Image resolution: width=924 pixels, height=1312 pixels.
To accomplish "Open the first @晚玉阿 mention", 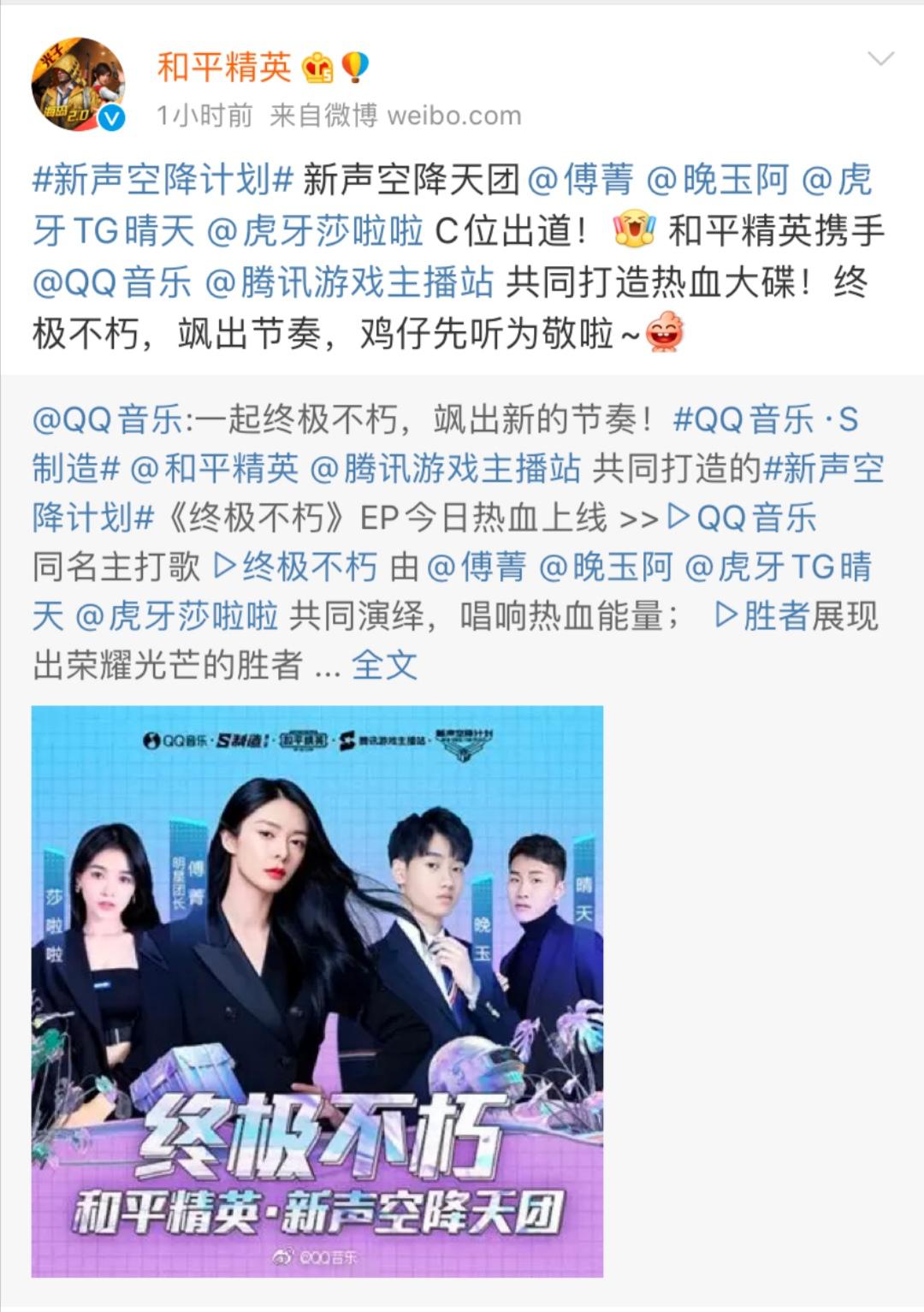I will click(719, 180).
